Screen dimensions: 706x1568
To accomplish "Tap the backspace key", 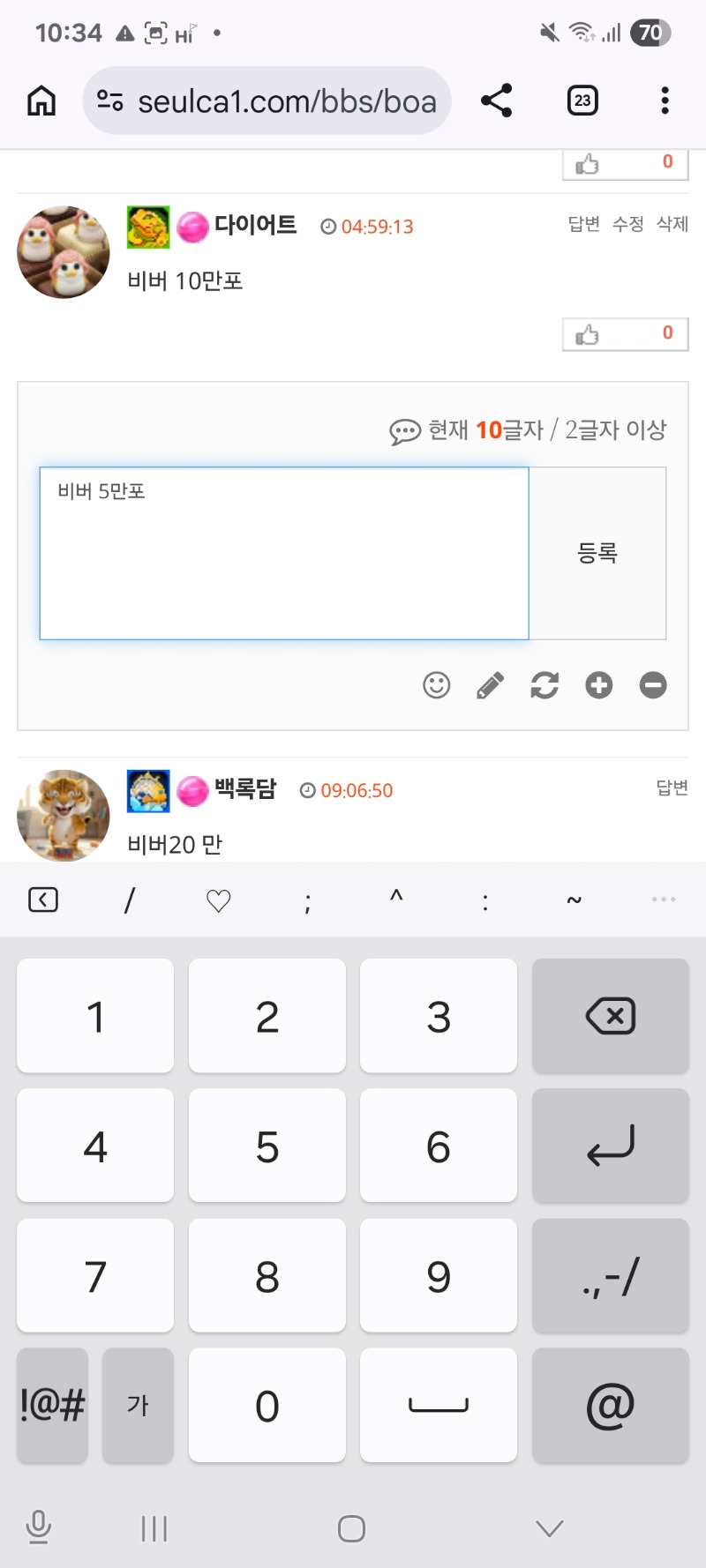I will 610,1016.
